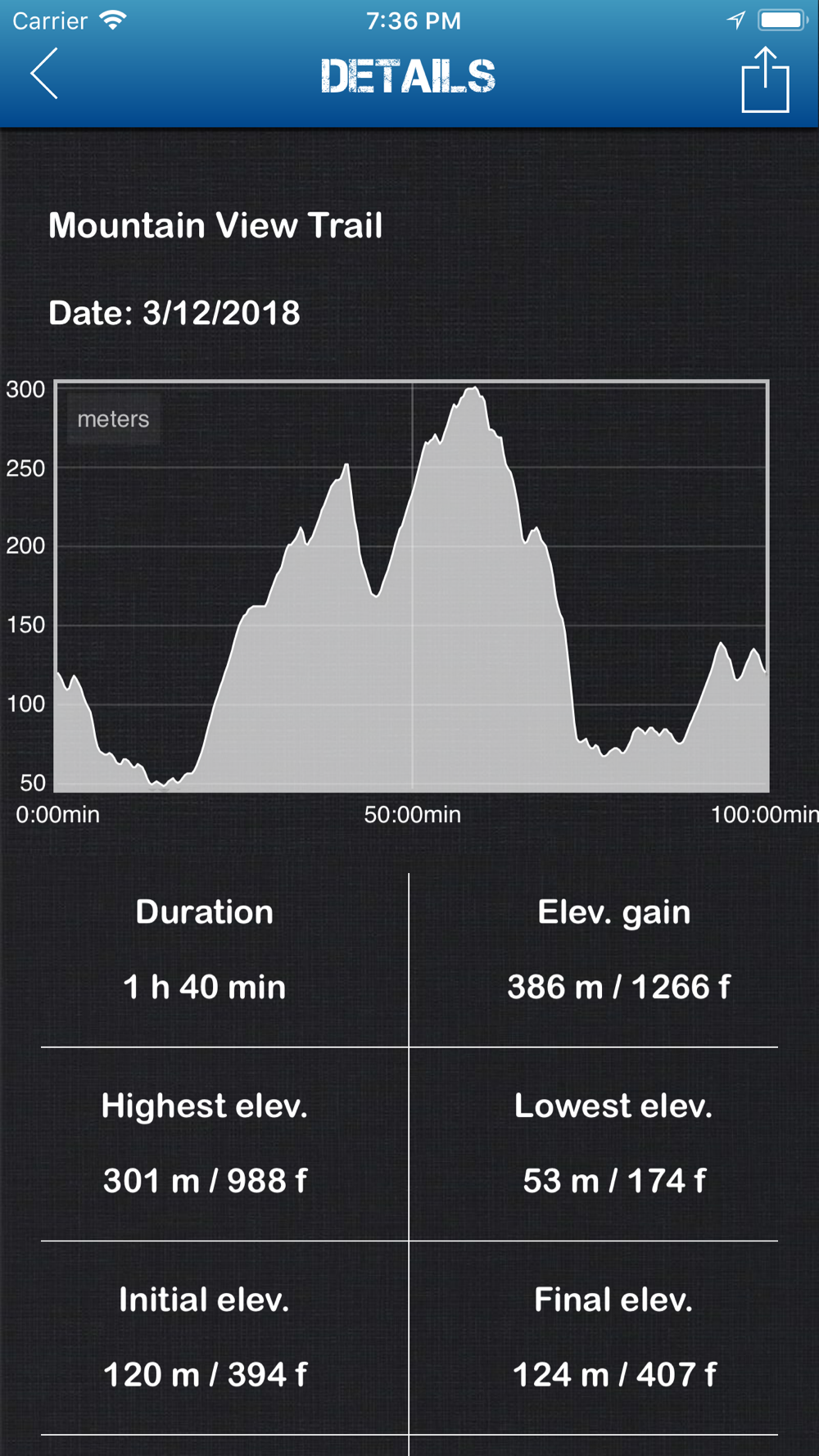The width and height of the screenshot is (819, 1456).
Task: Share the Mountain View Trail details
Action: click(x=765, y=79)
